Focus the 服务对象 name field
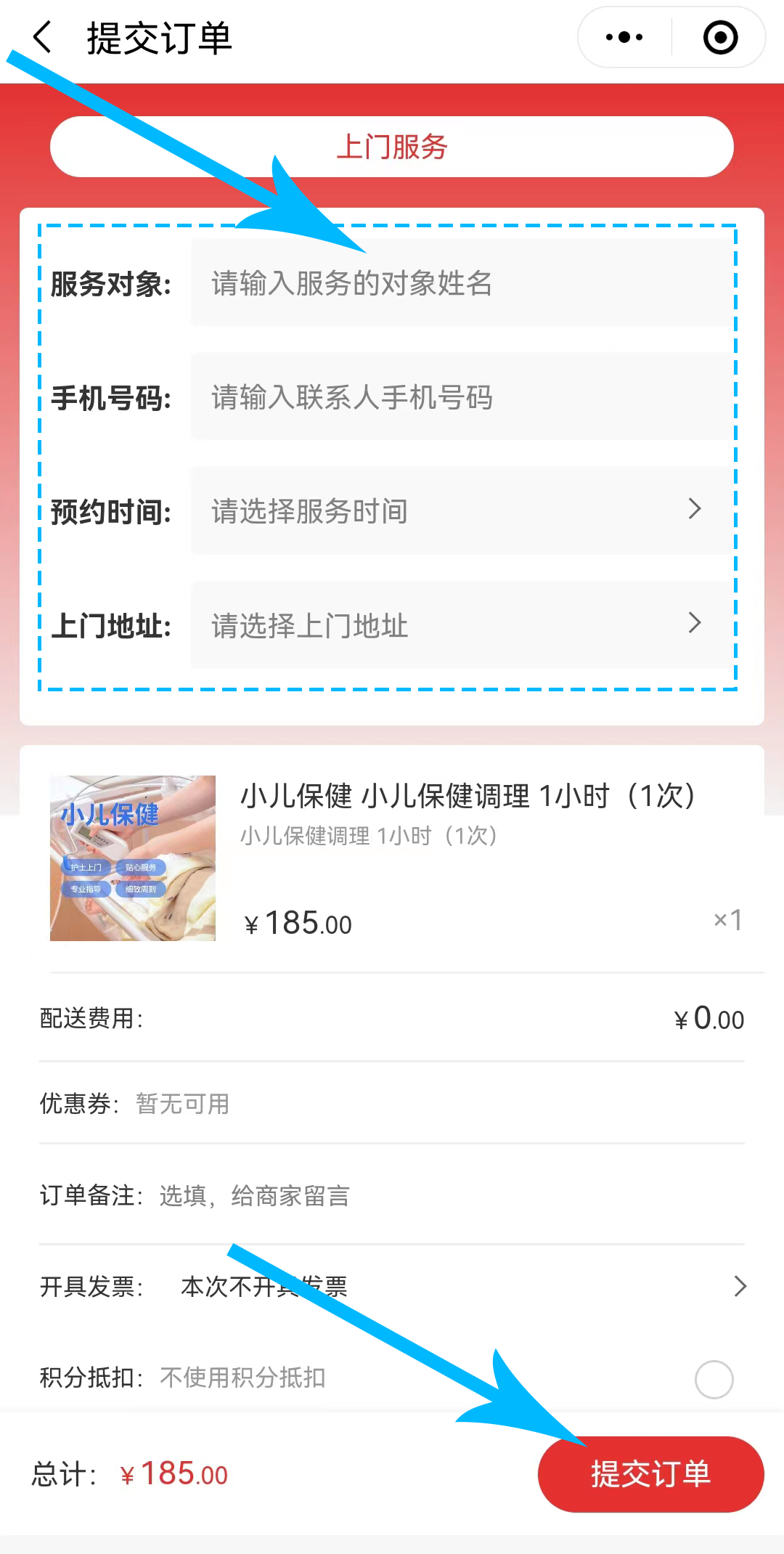The width and height of the screenshot is (784, 1554). (x=462, y=283)
